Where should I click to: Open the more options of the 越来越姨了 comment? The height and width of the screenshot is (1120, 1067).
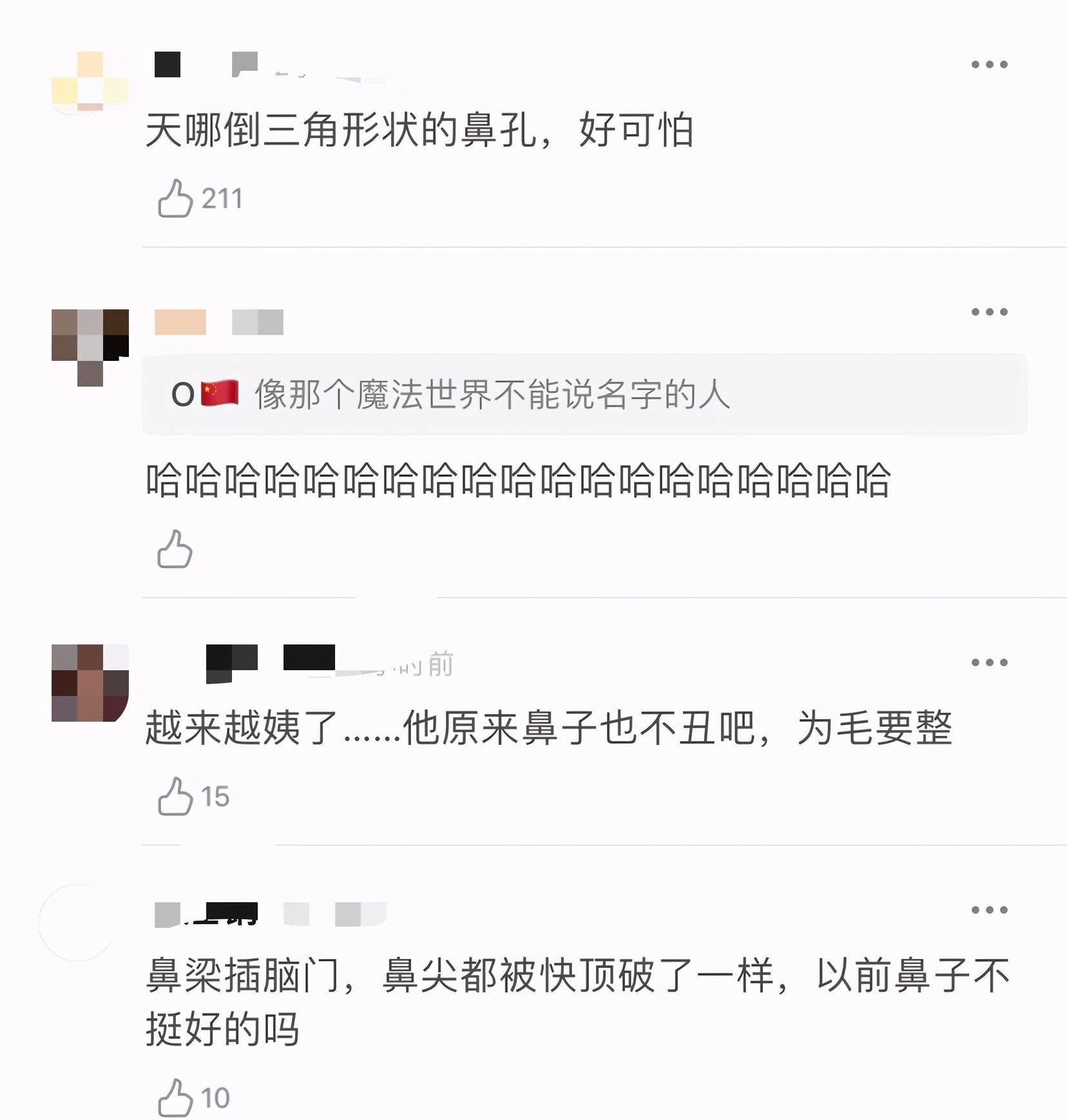coord(989,662)
